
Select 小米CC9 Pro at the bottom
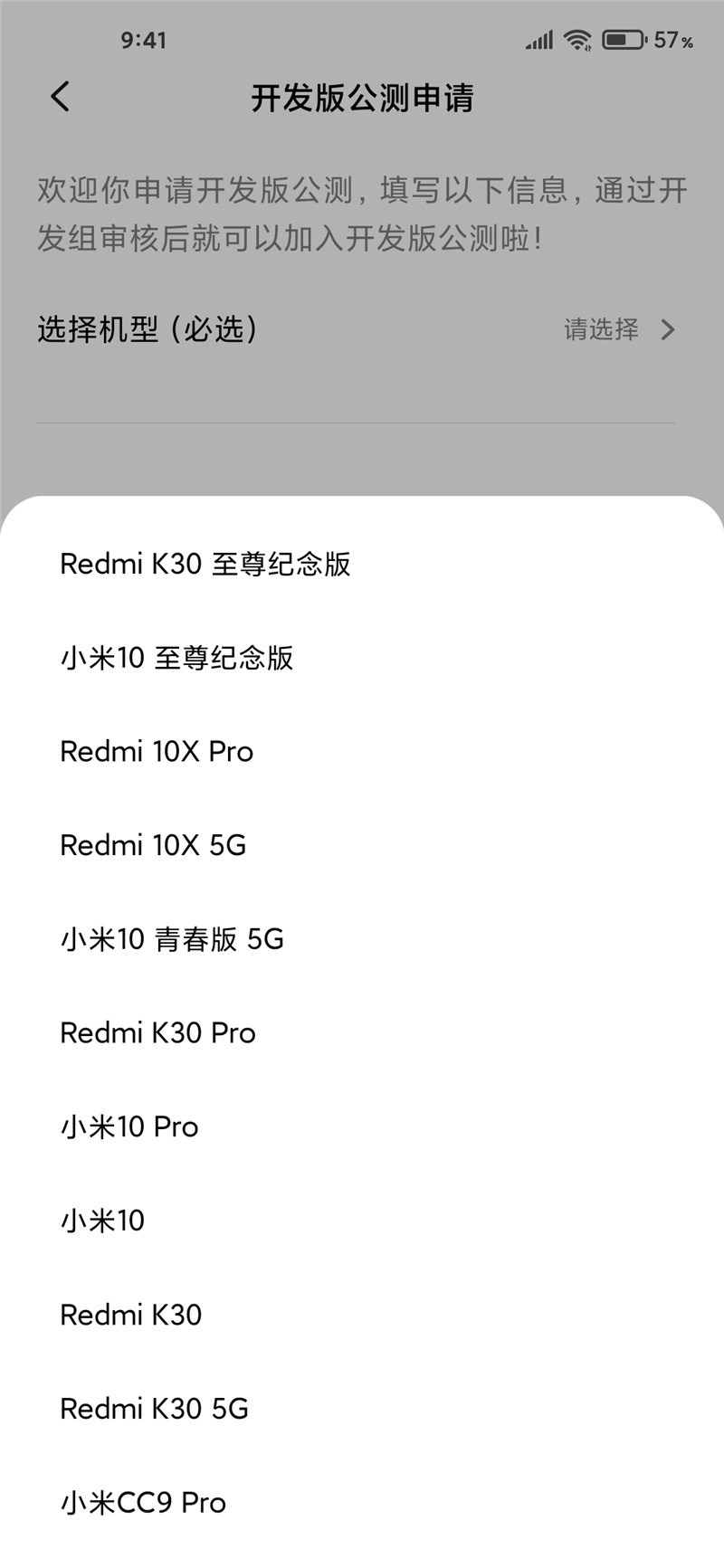(x=141, y=1502)
